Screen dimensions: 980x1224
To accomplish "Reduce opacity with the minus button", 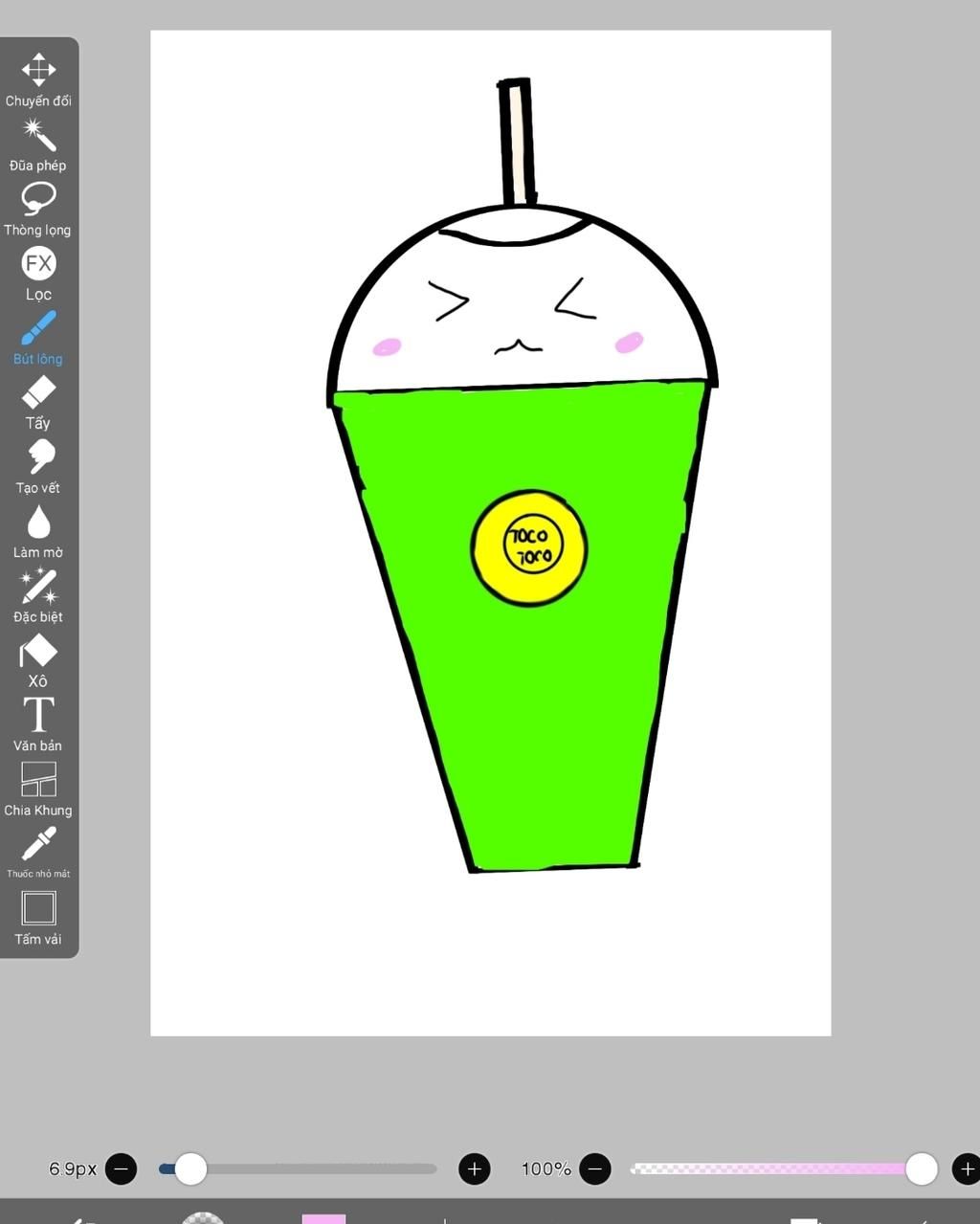I will point(594,1168).
